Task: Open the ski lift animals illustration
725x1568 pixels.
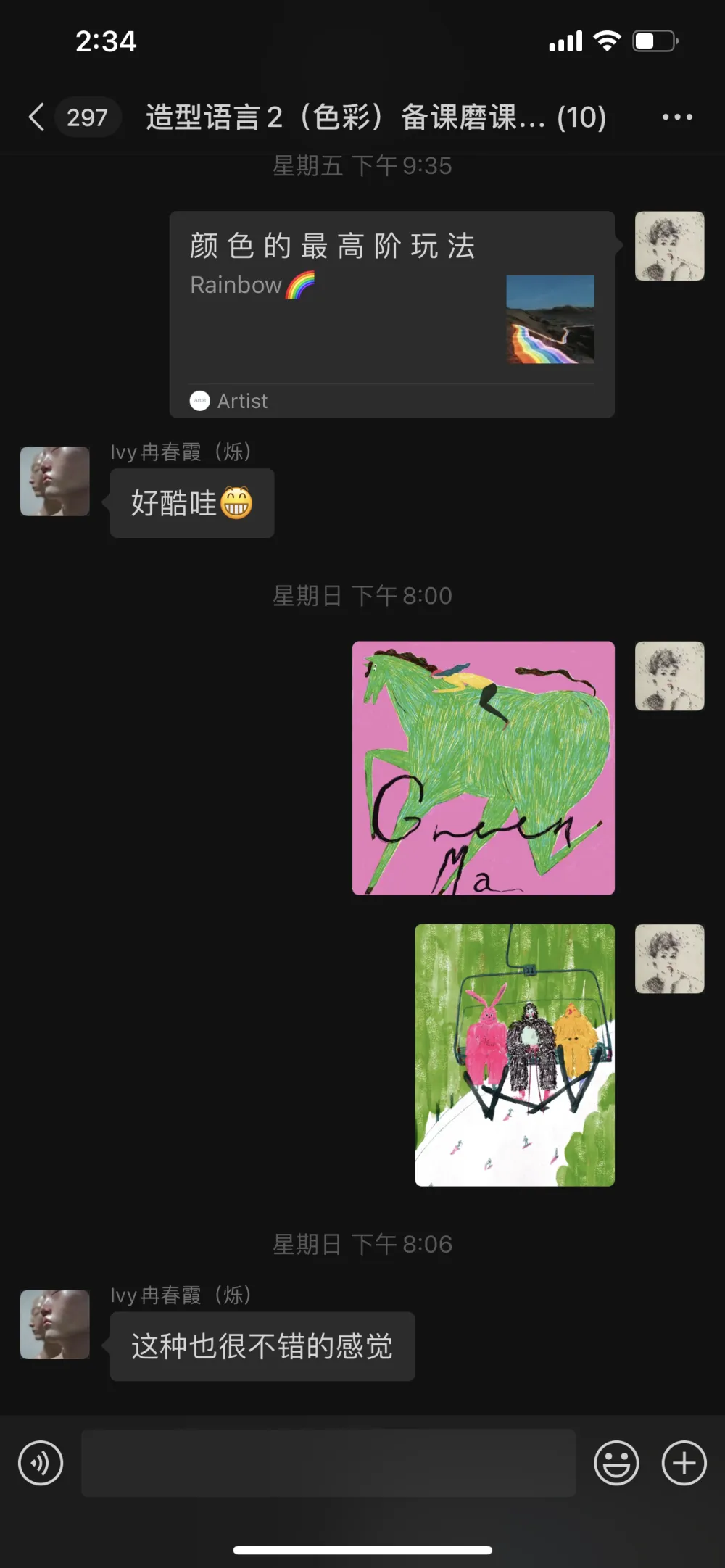Action: (515, 1055)
